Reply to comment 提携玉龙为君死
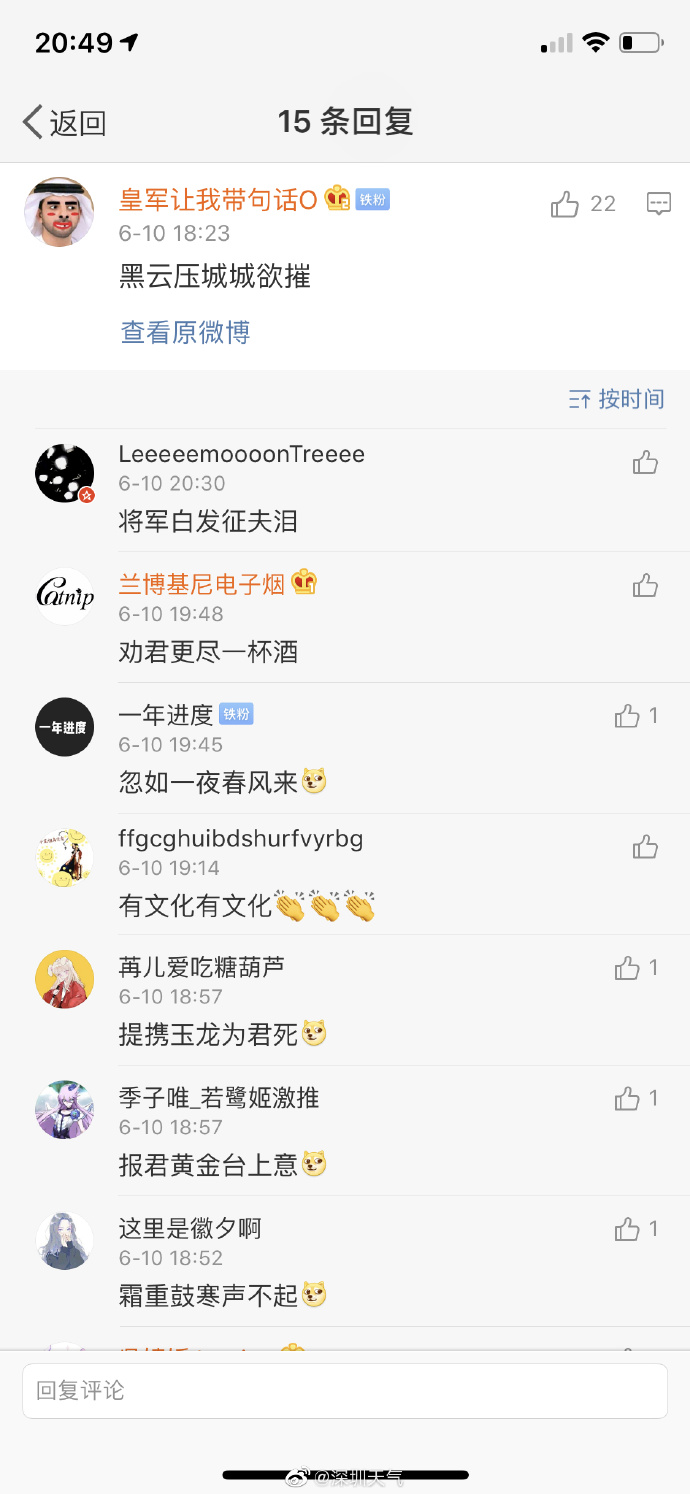This screenshot has height=1494, width=690. pos(208,1034)
